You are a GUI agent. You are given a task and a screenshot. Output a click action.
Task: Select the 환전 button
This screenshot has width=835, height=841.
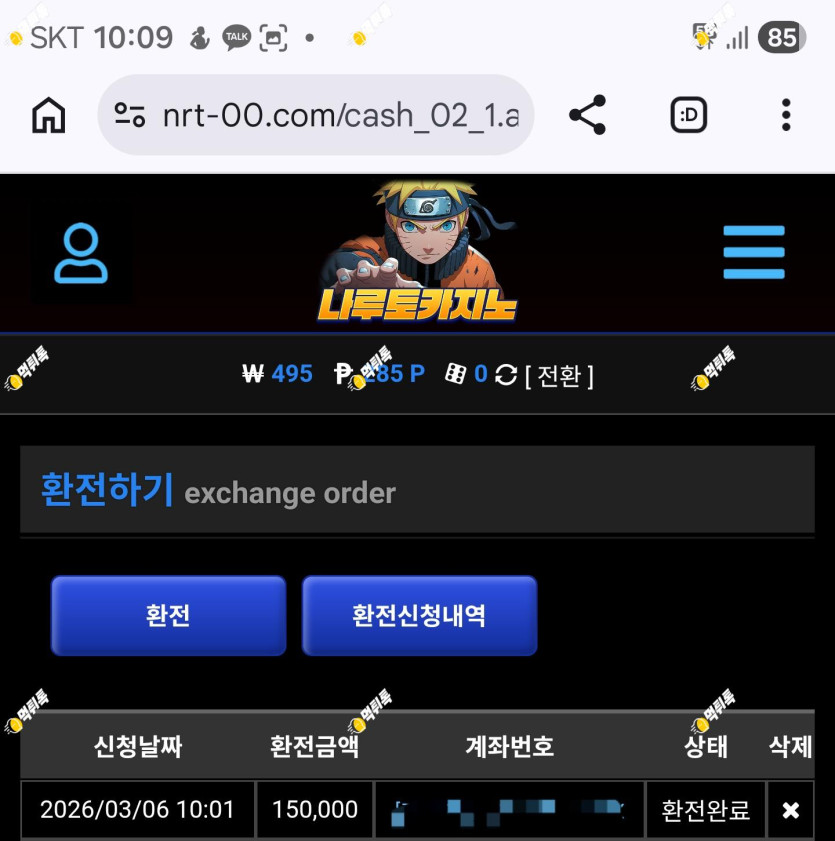point(168,615)
